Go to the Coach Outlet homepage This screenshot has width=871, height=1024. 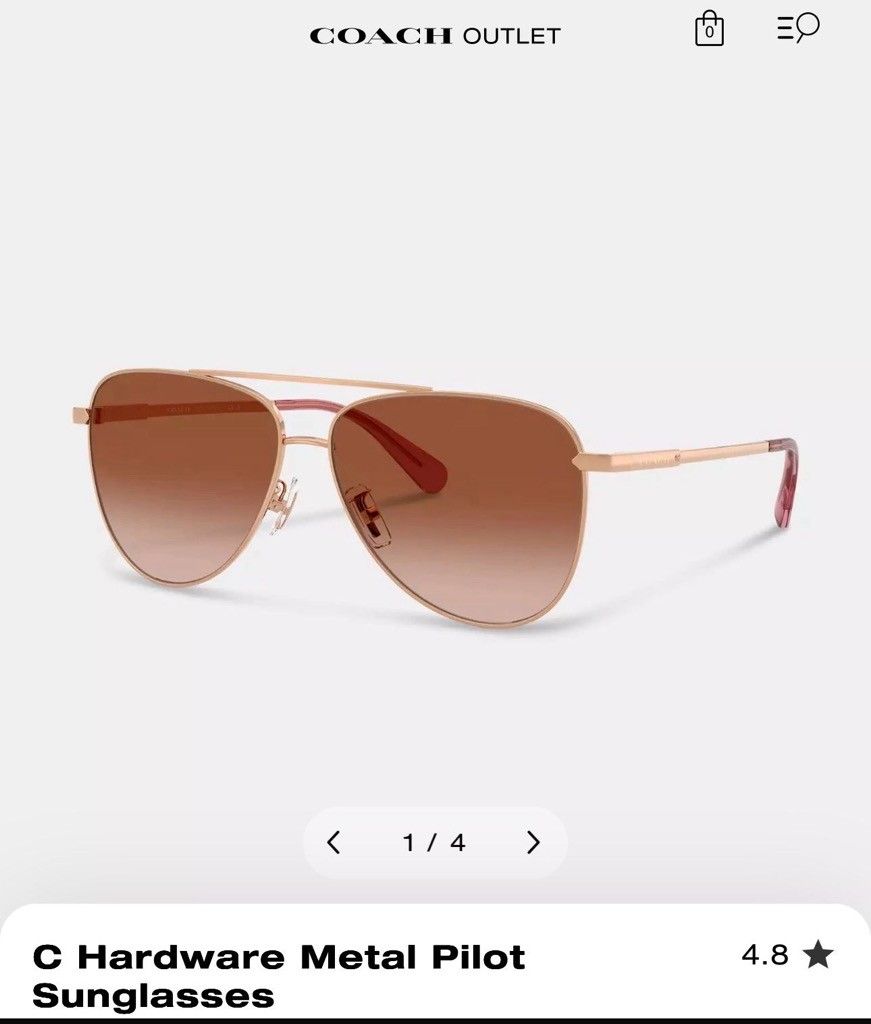(x=435, y=36)
